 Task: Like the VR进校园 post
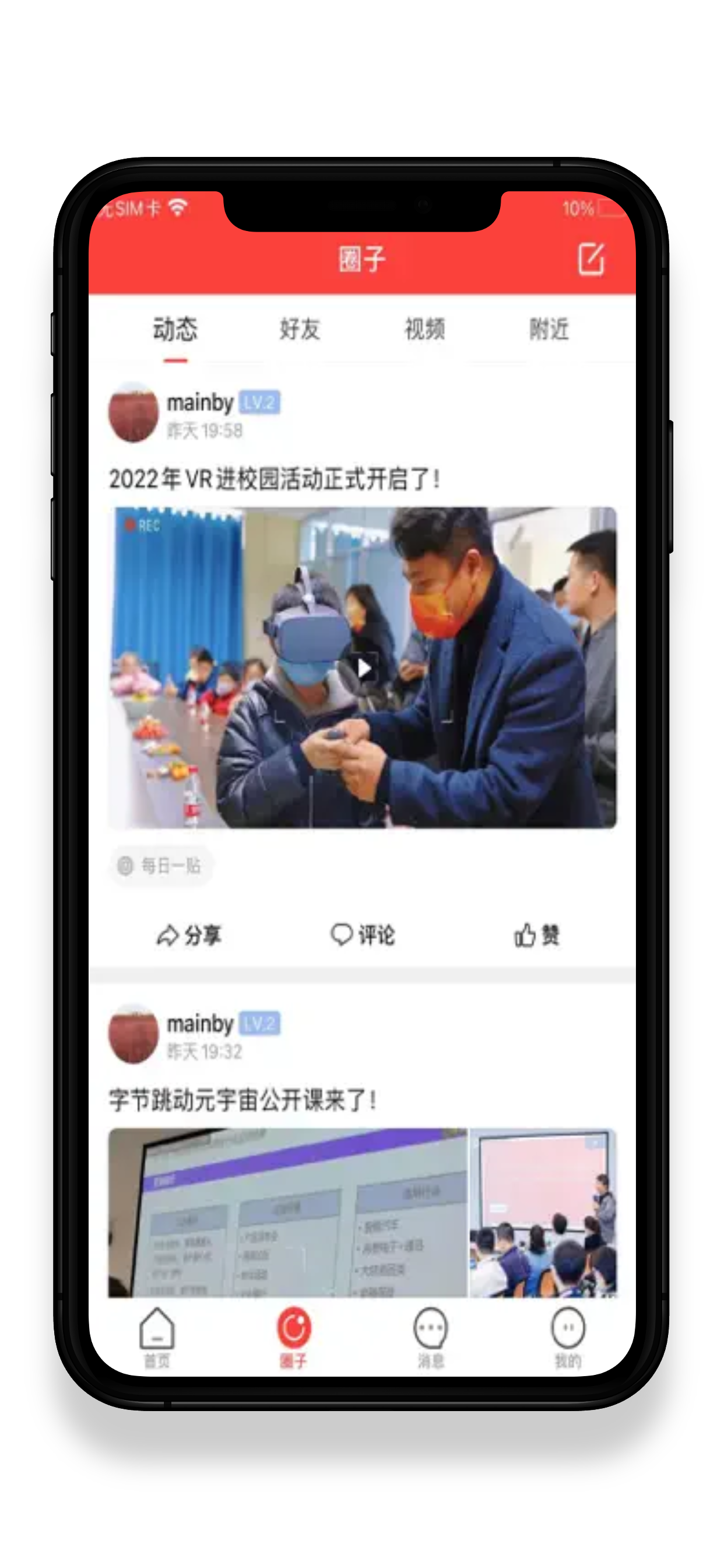coord(536,935)
